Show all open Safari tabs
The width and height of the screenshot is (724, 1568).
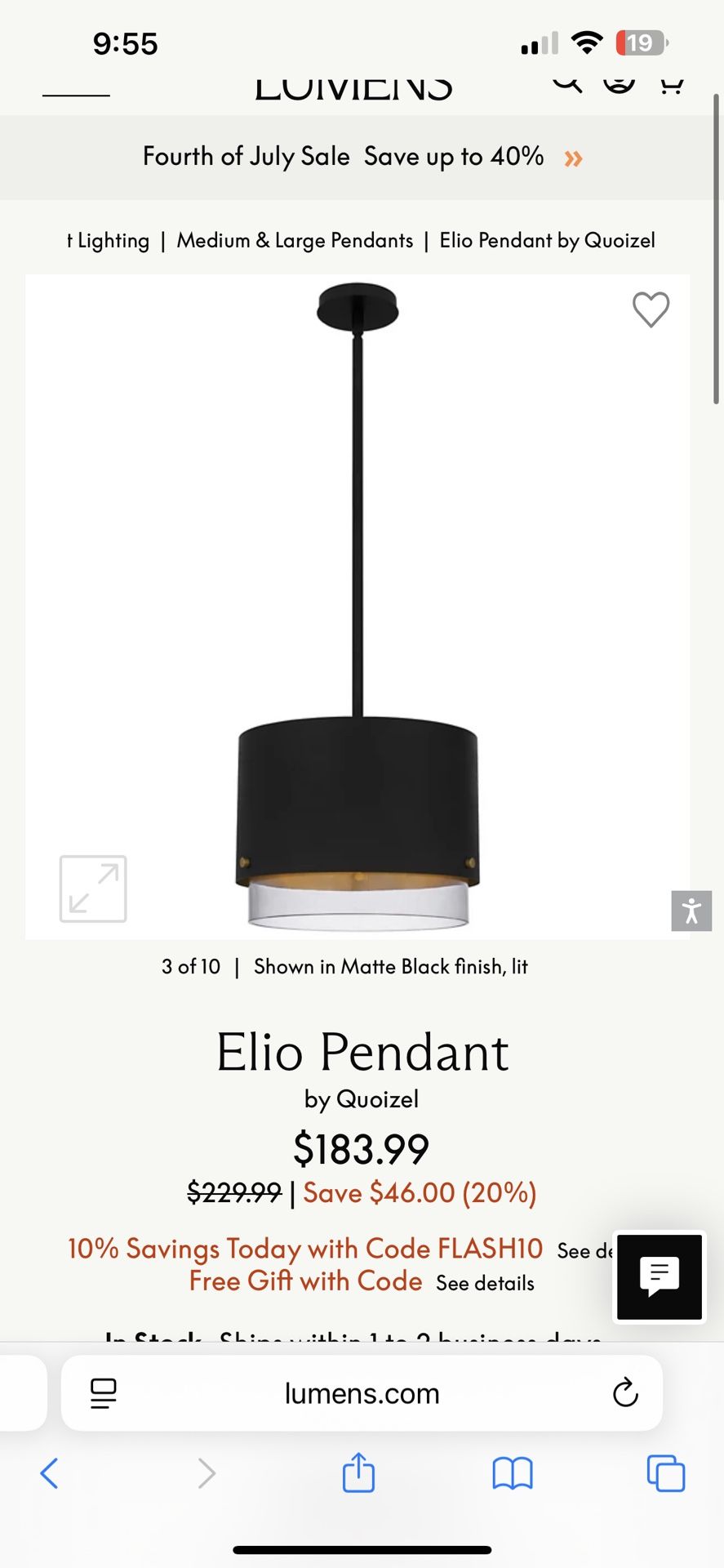[x=665, y=1474]
